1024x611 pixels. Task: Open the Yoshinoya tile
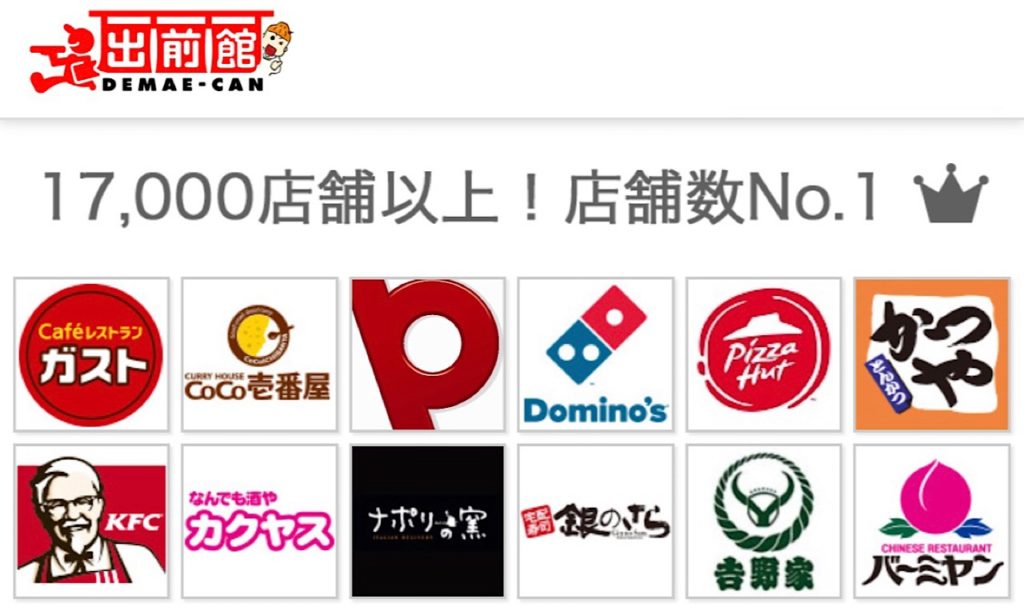763,522
